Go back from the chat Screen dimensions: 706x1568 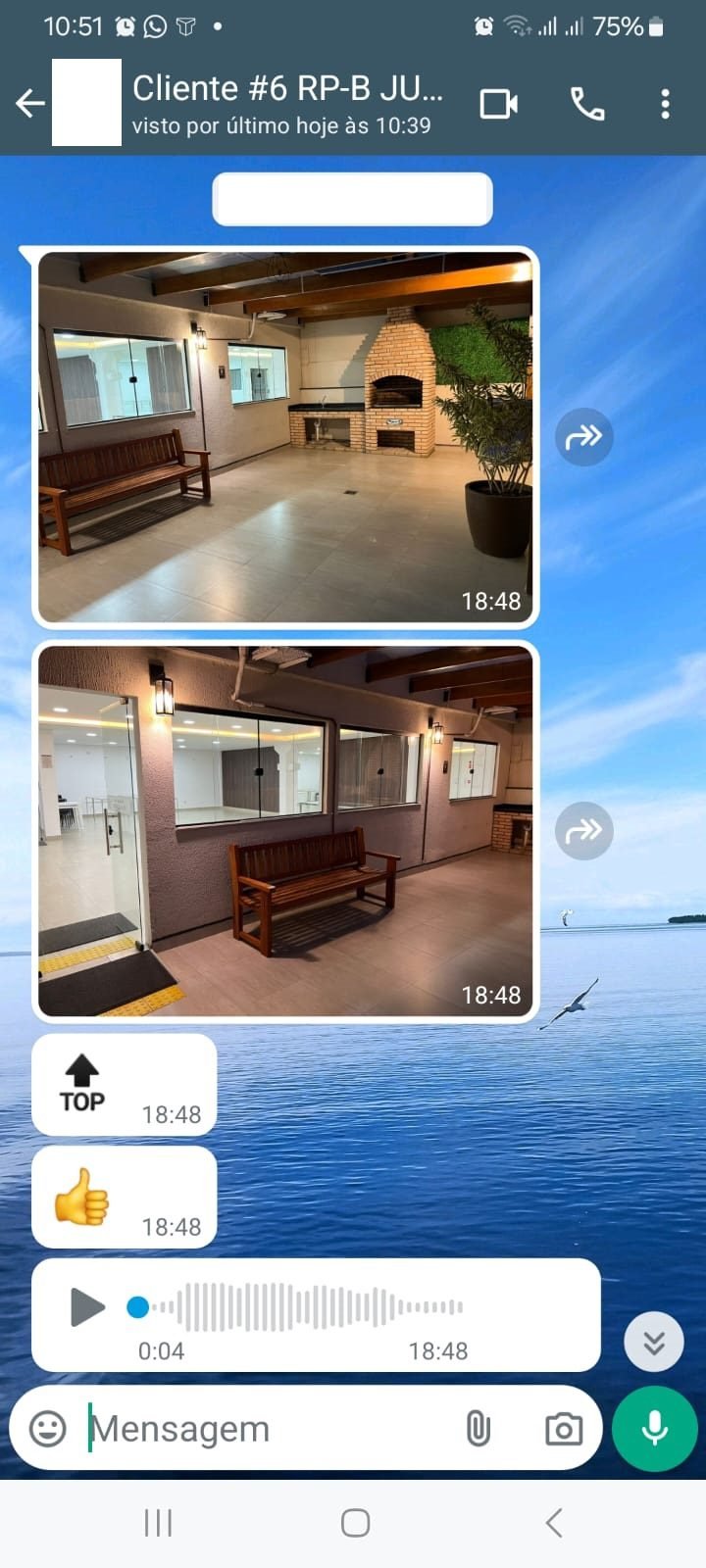coord(30,103)
